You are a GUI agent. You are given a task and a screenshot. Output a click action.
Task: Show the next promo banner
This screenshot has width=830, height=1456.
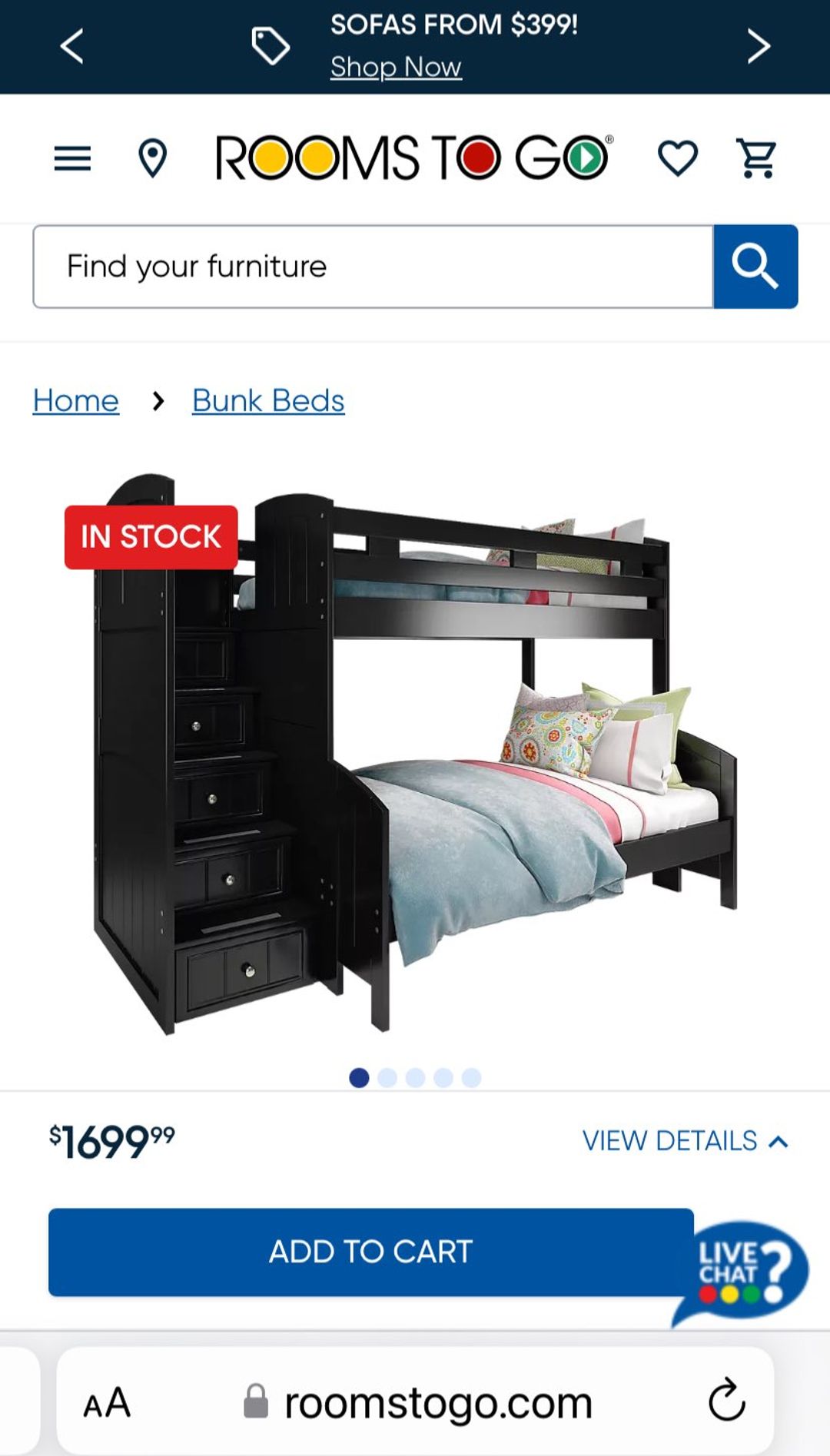tap(758, 46)
